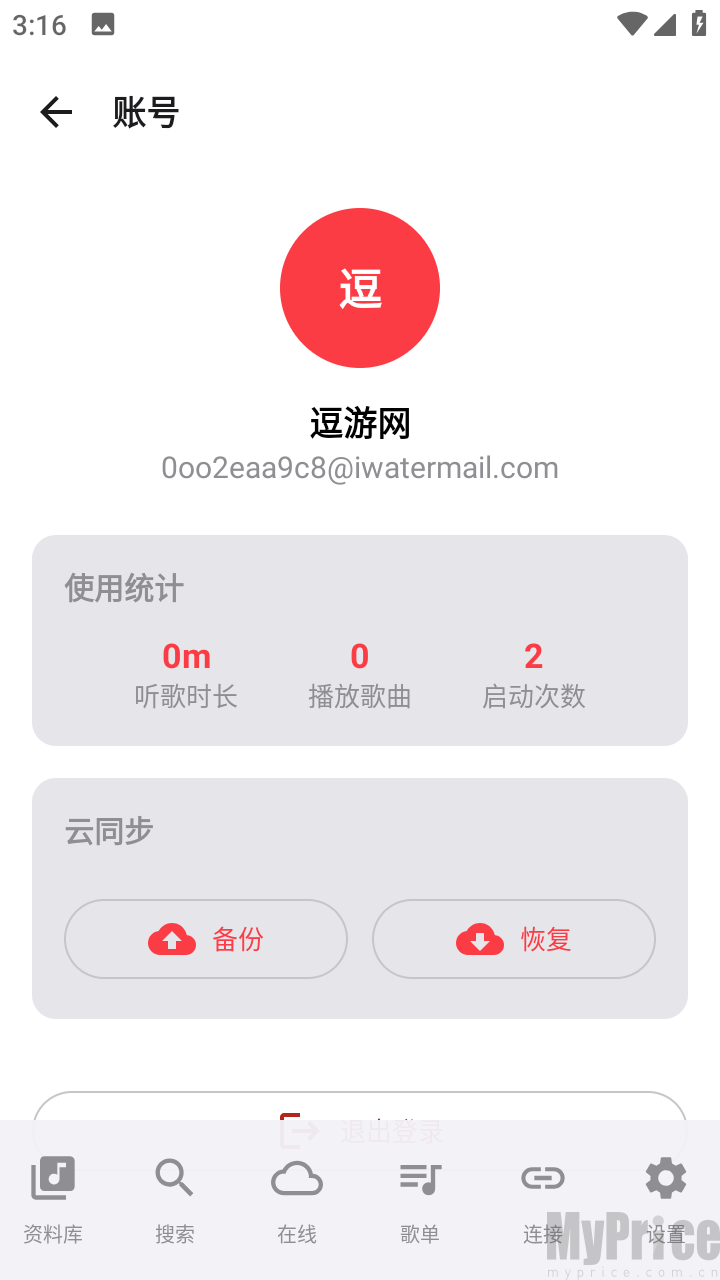Viewport: 720px width, 1280px height.
Task: Go back from the 账号 page
Action: 56,112
